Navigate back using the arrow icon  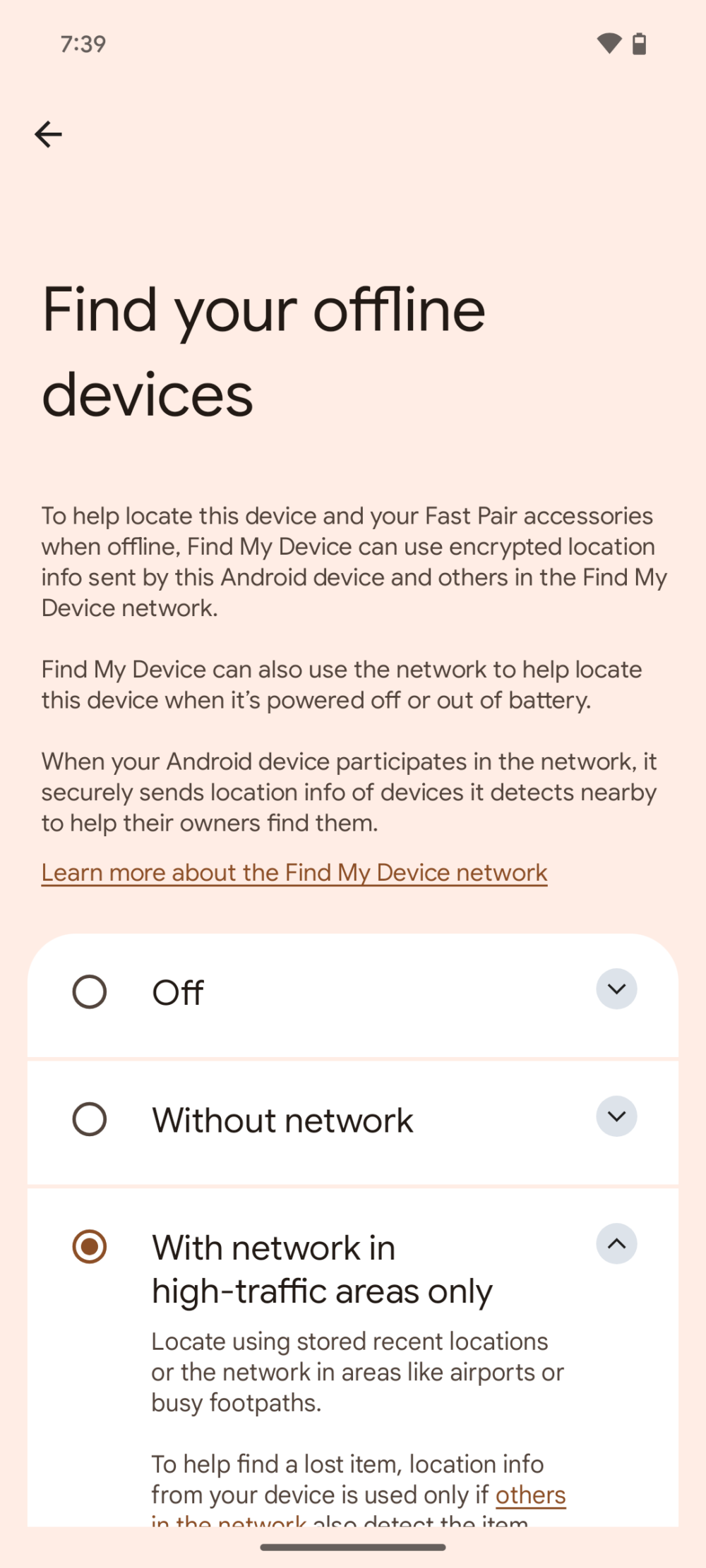(x=48, y=134)
